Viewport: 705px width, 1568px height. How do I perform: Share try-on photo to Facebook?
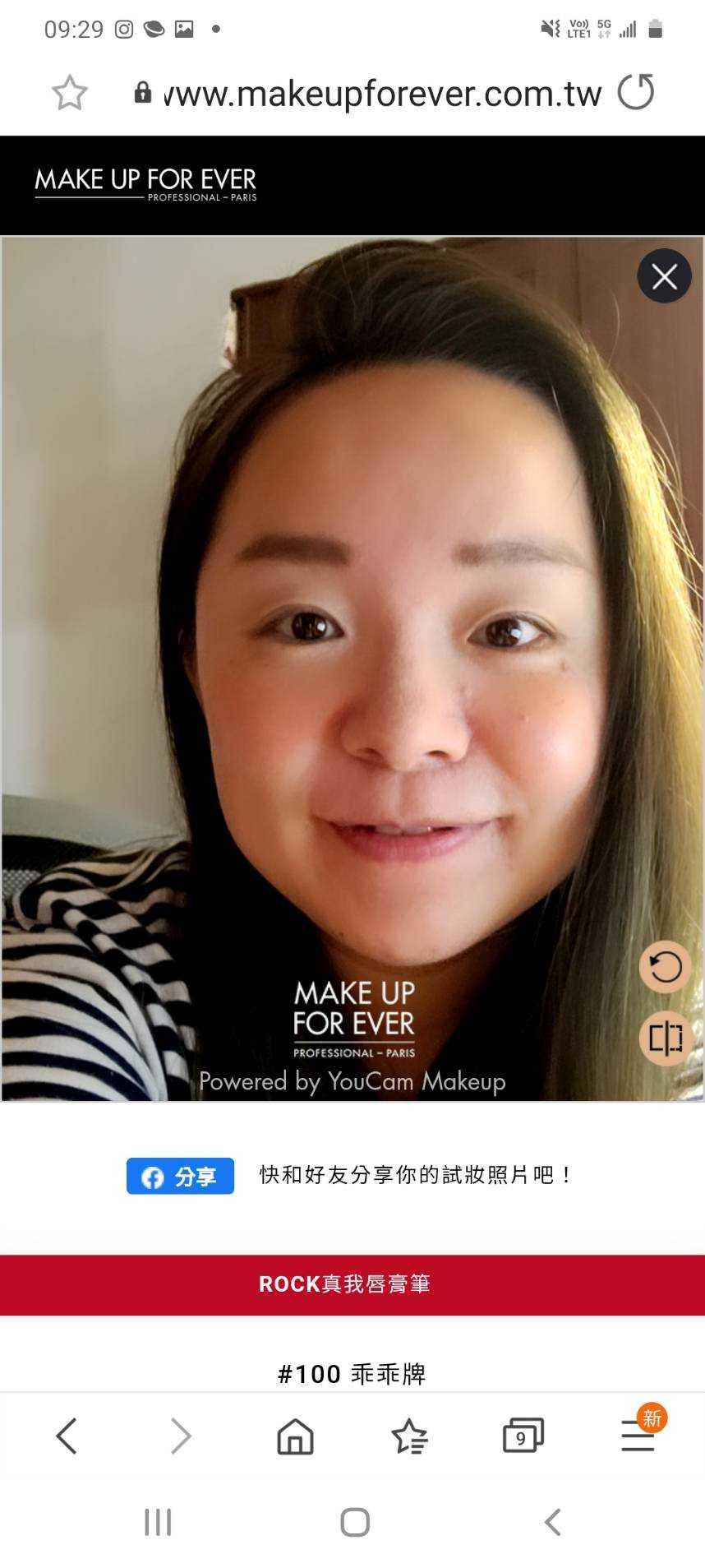tap(180, 1176)
